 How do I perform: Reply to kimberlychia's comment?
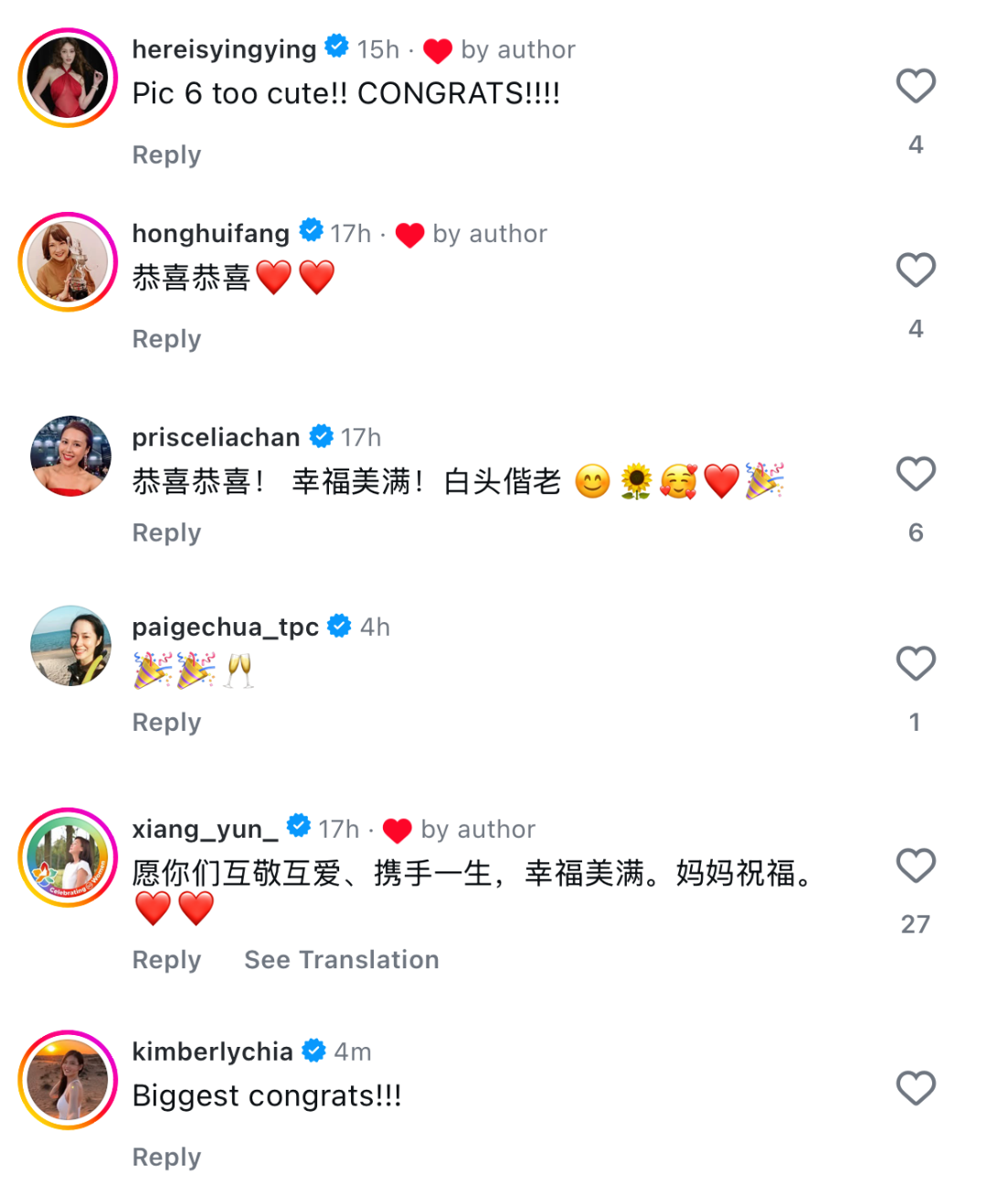pos(166,1157)
